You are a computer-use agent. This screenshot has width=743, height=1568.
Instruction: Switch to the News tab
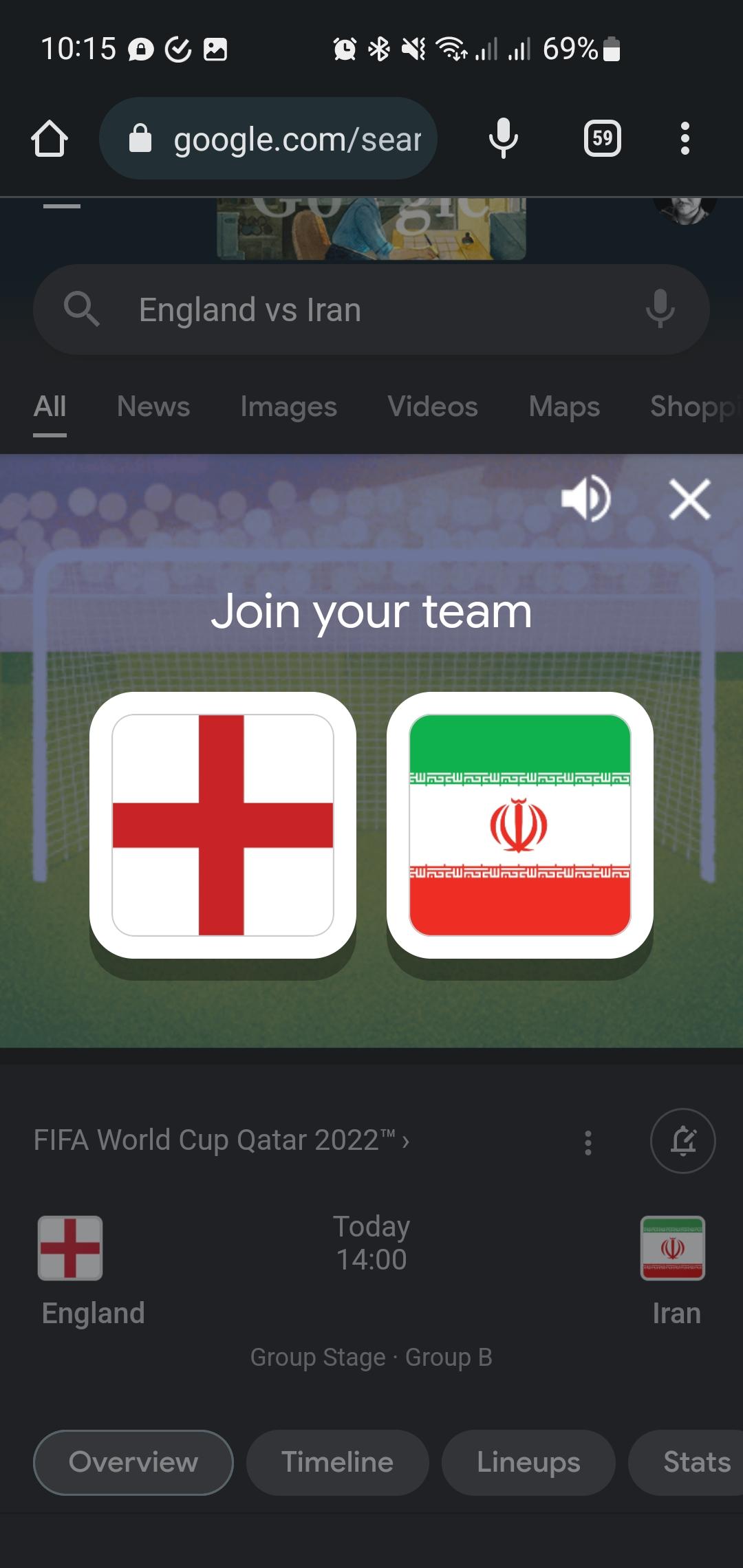pos(153,406)
